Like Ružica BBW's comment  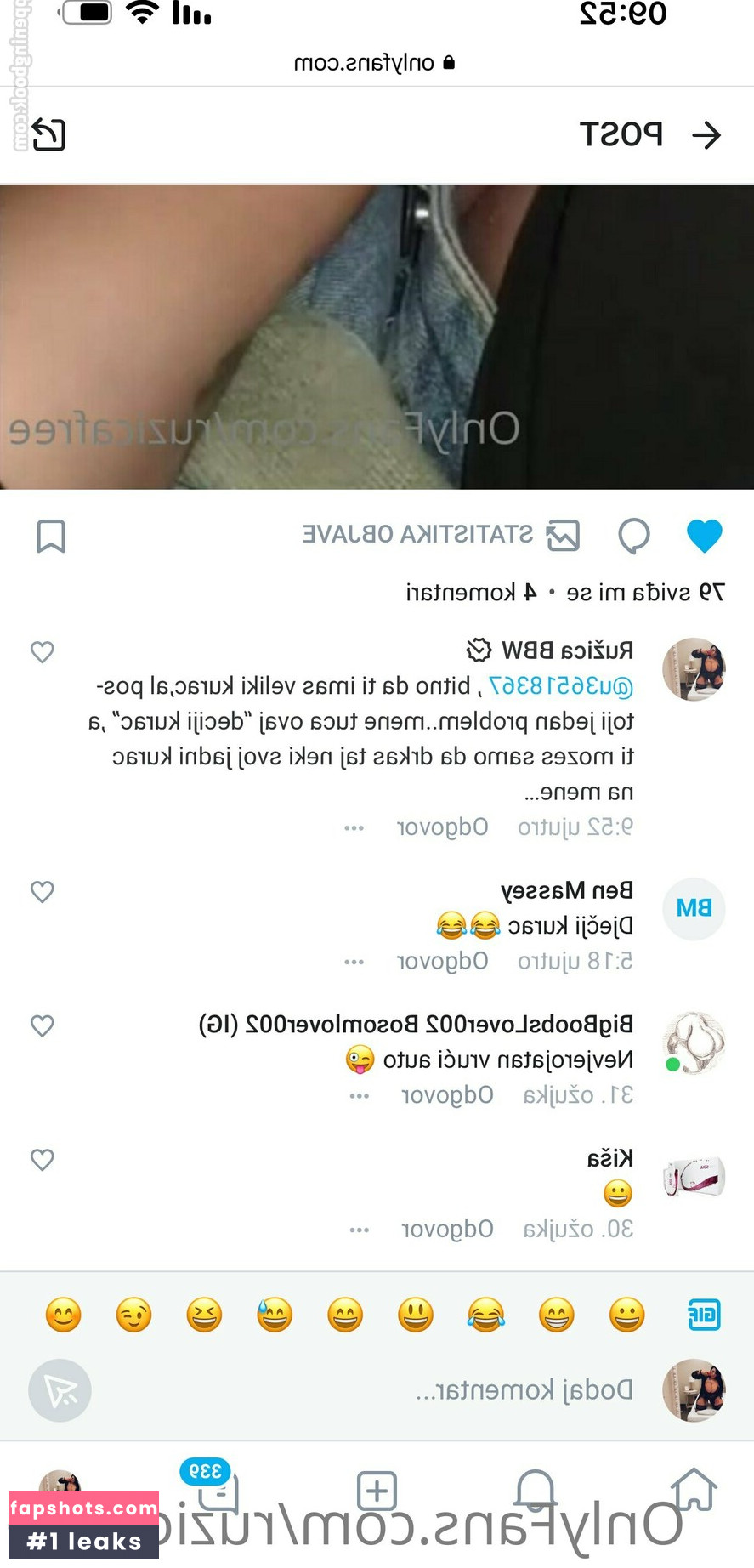pyautogui.click(x=43, y=652)
